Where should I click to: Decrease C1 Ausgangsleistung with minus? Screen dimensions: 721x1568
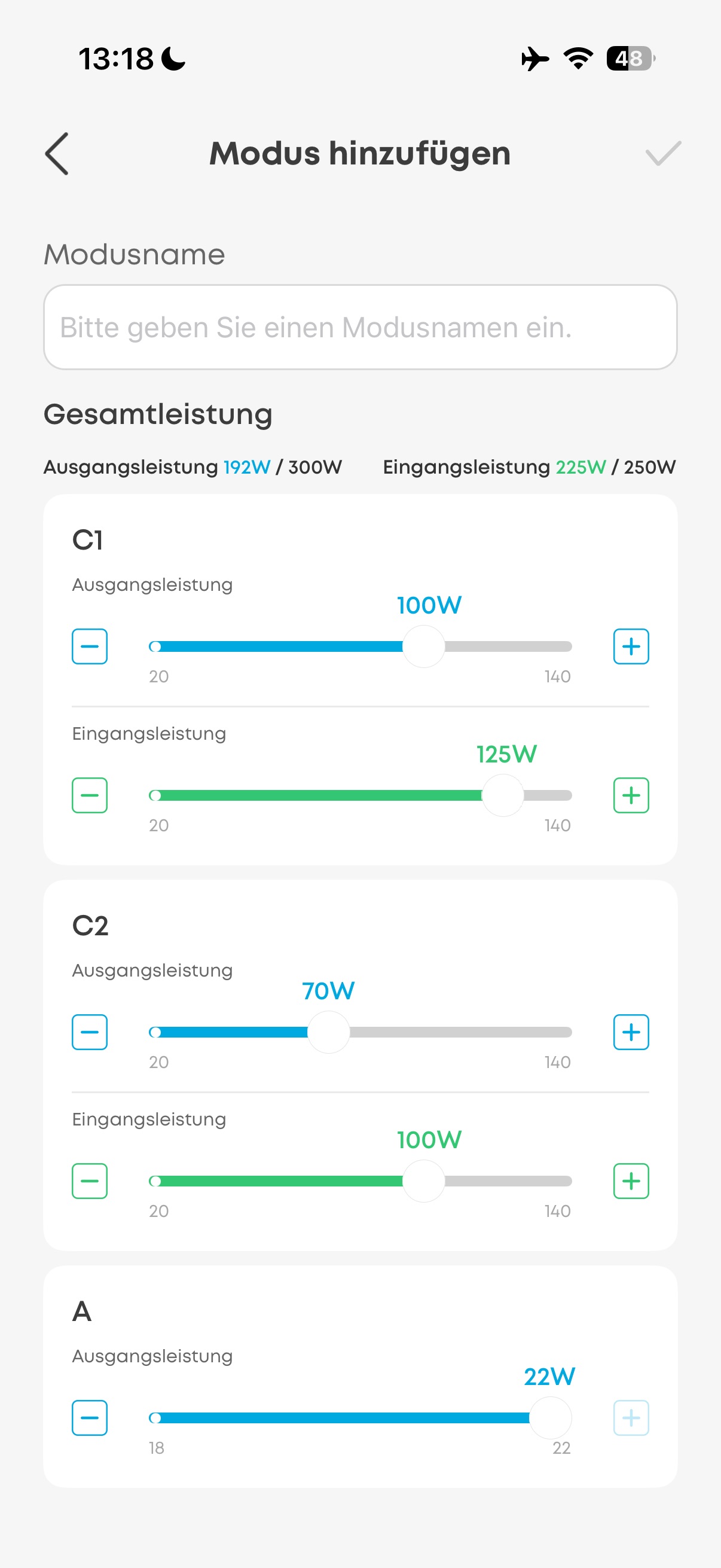[x=90, y=646]
